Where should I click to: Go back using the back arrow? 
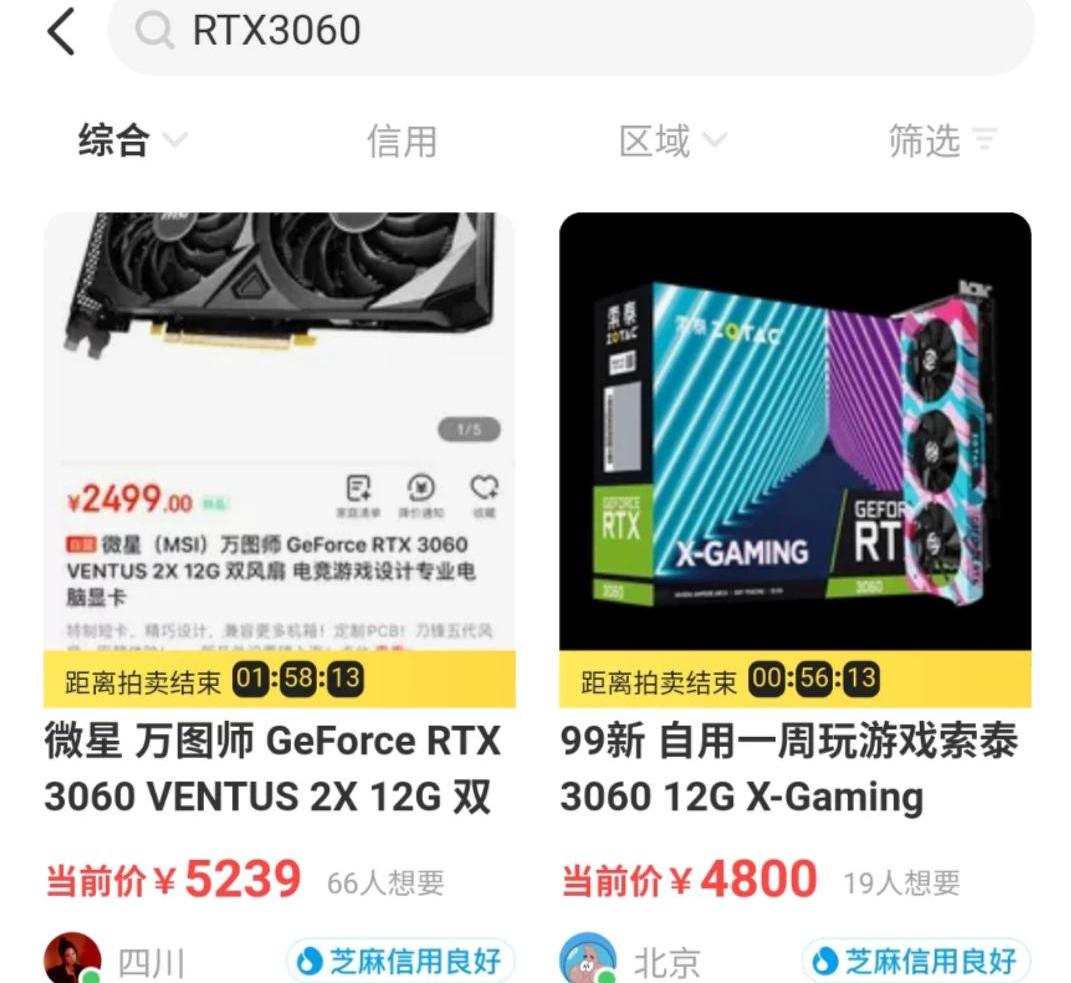pyautogui.click(x=61, y=31)
